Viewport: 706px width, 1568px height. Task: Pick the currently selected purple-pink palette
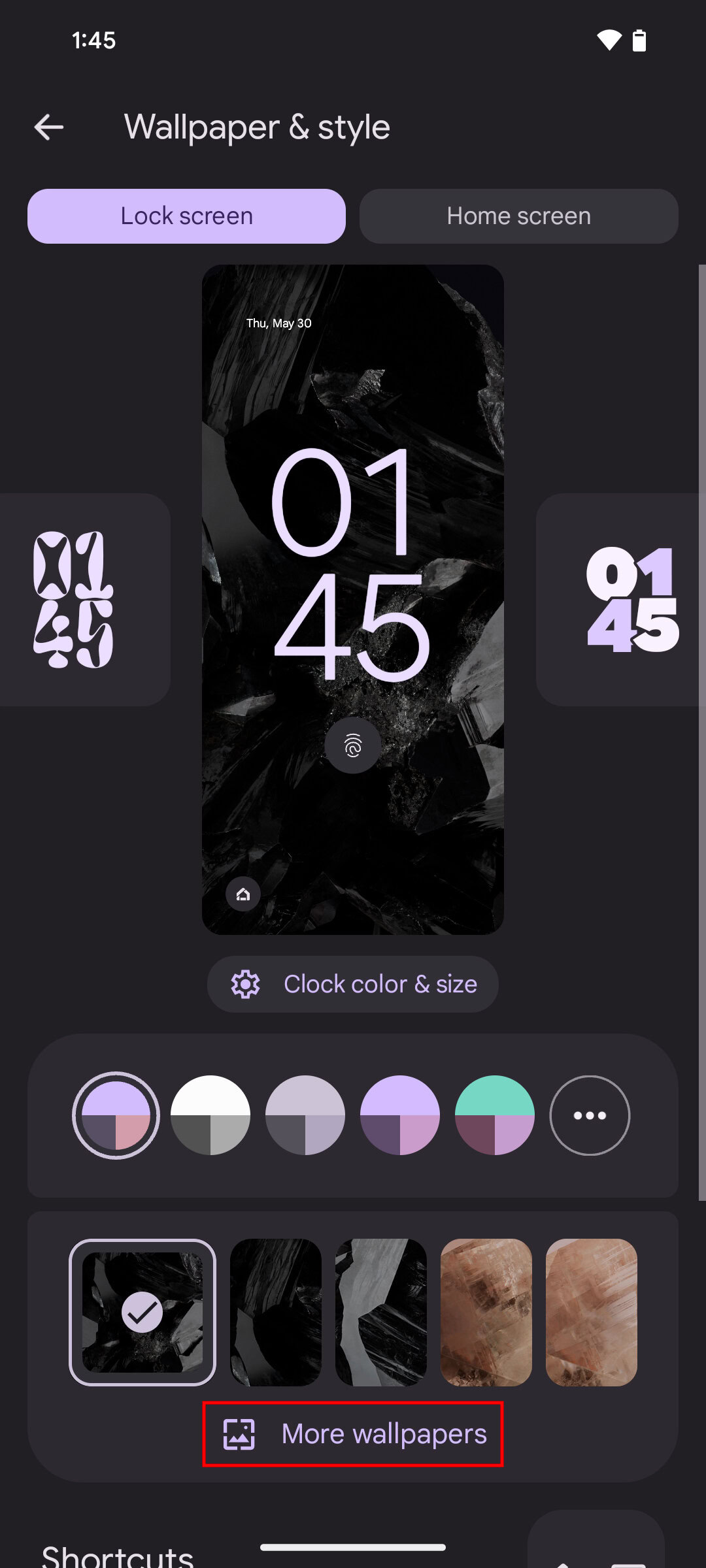pyautogui.click(x=116, y=1115)
